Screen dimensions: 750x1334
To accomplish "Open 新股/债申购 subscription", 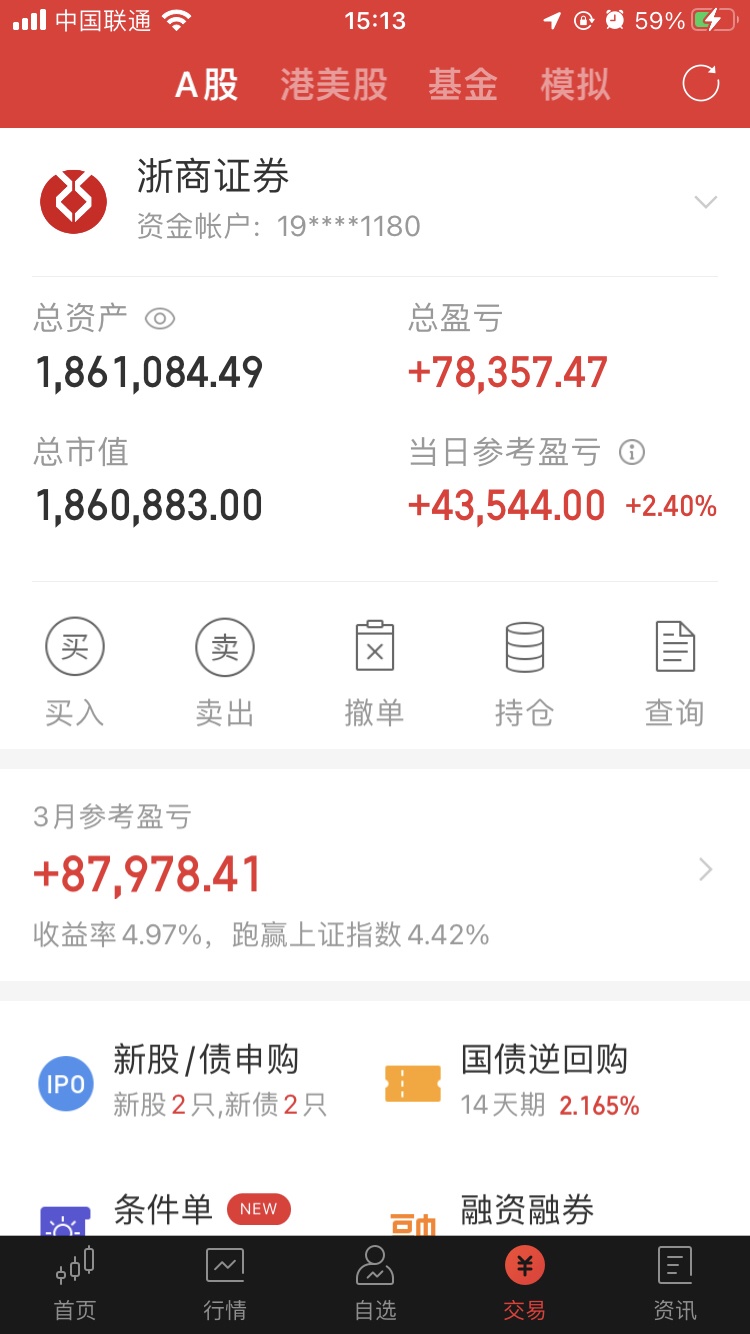I will point(184,1080).
